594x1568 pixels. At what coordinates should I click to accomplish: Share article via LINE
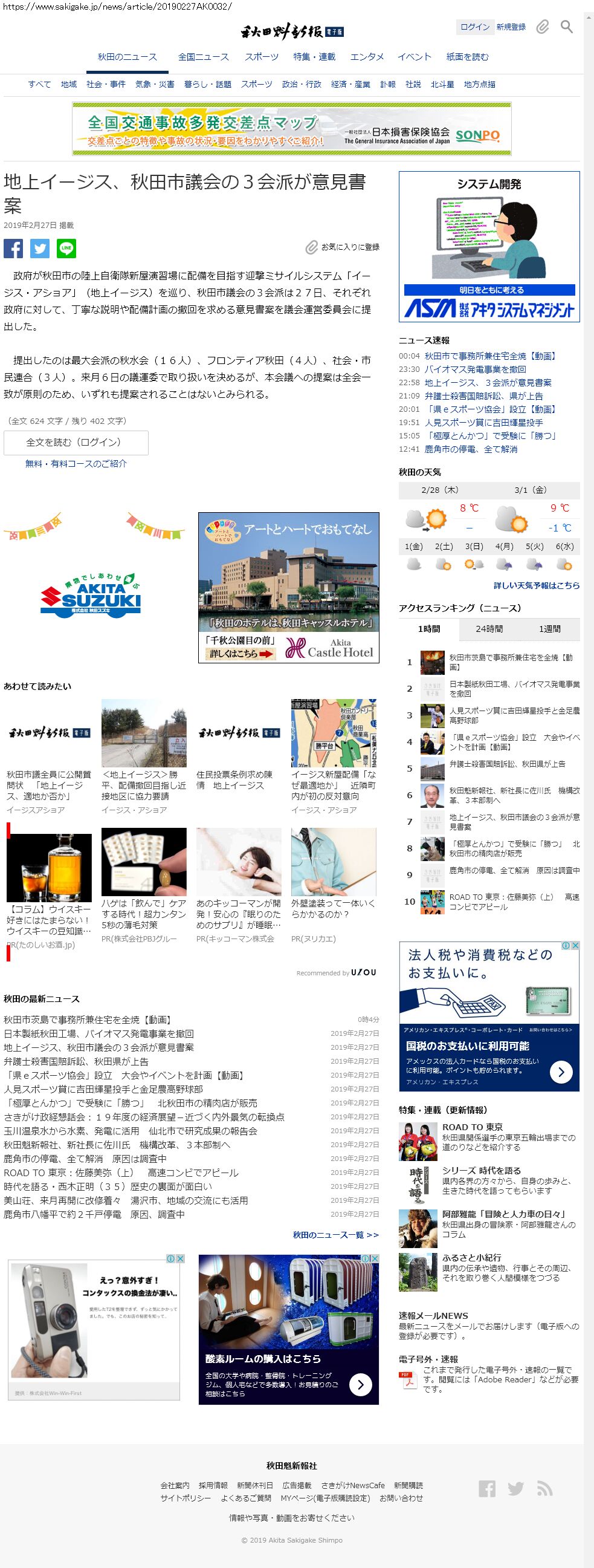(66, 249)
